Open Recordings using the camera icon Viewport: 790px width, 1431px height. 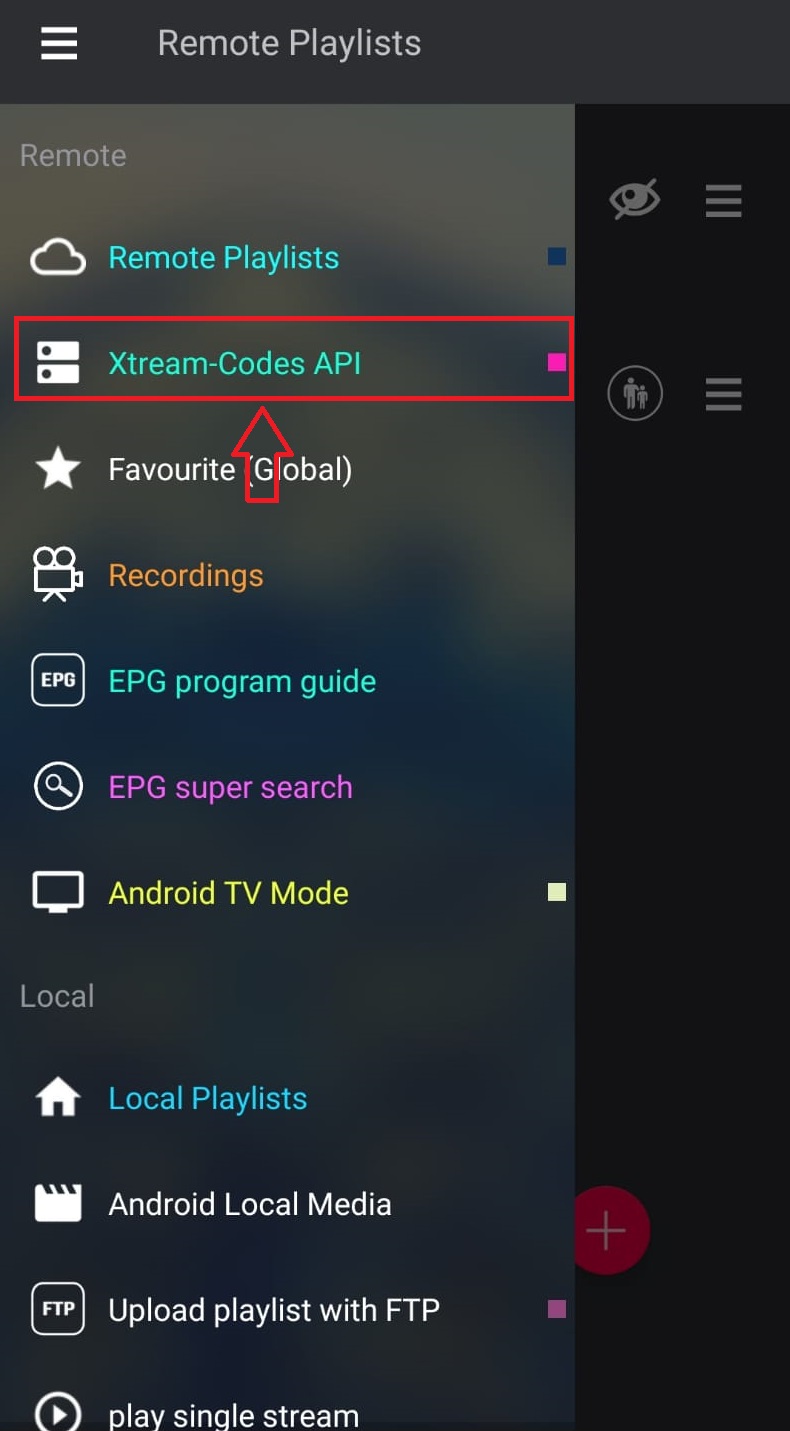(57, 574)
